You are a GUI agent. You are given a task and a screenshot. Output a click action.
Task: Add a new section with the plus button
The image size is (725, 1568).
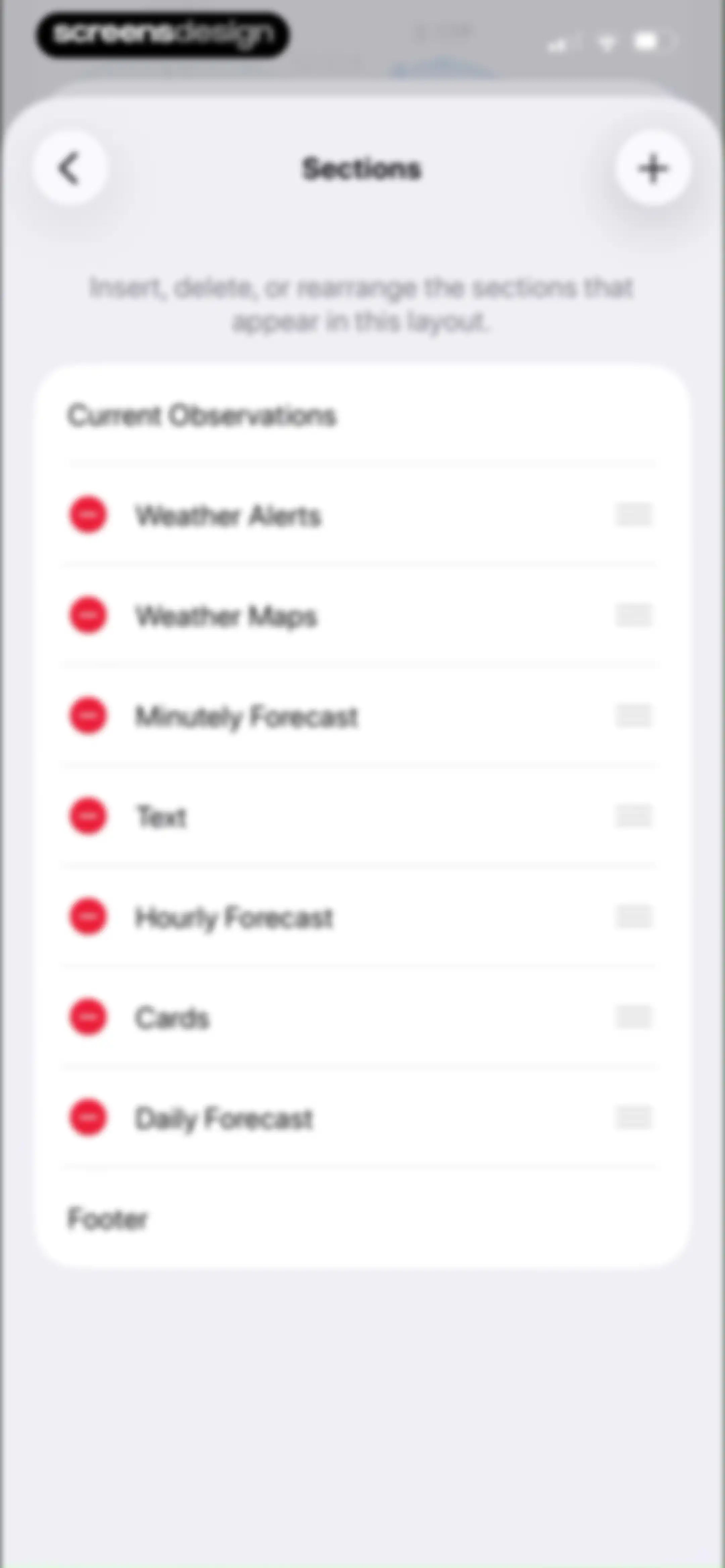pyautogui.click(x=652, y=168)
